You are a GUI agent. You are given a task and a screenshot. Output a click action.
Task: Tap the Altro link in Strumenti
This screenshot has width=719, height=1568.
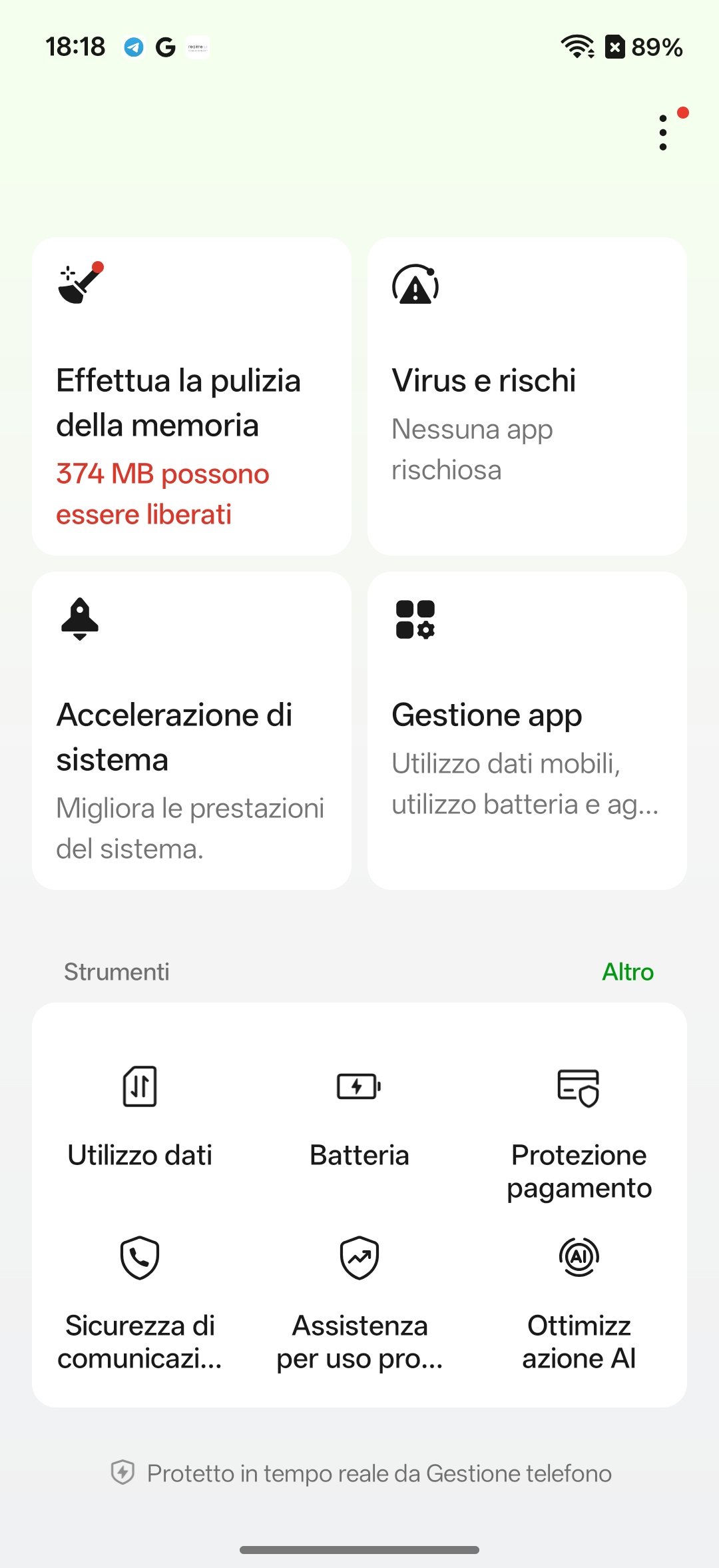tap(627, 972)
